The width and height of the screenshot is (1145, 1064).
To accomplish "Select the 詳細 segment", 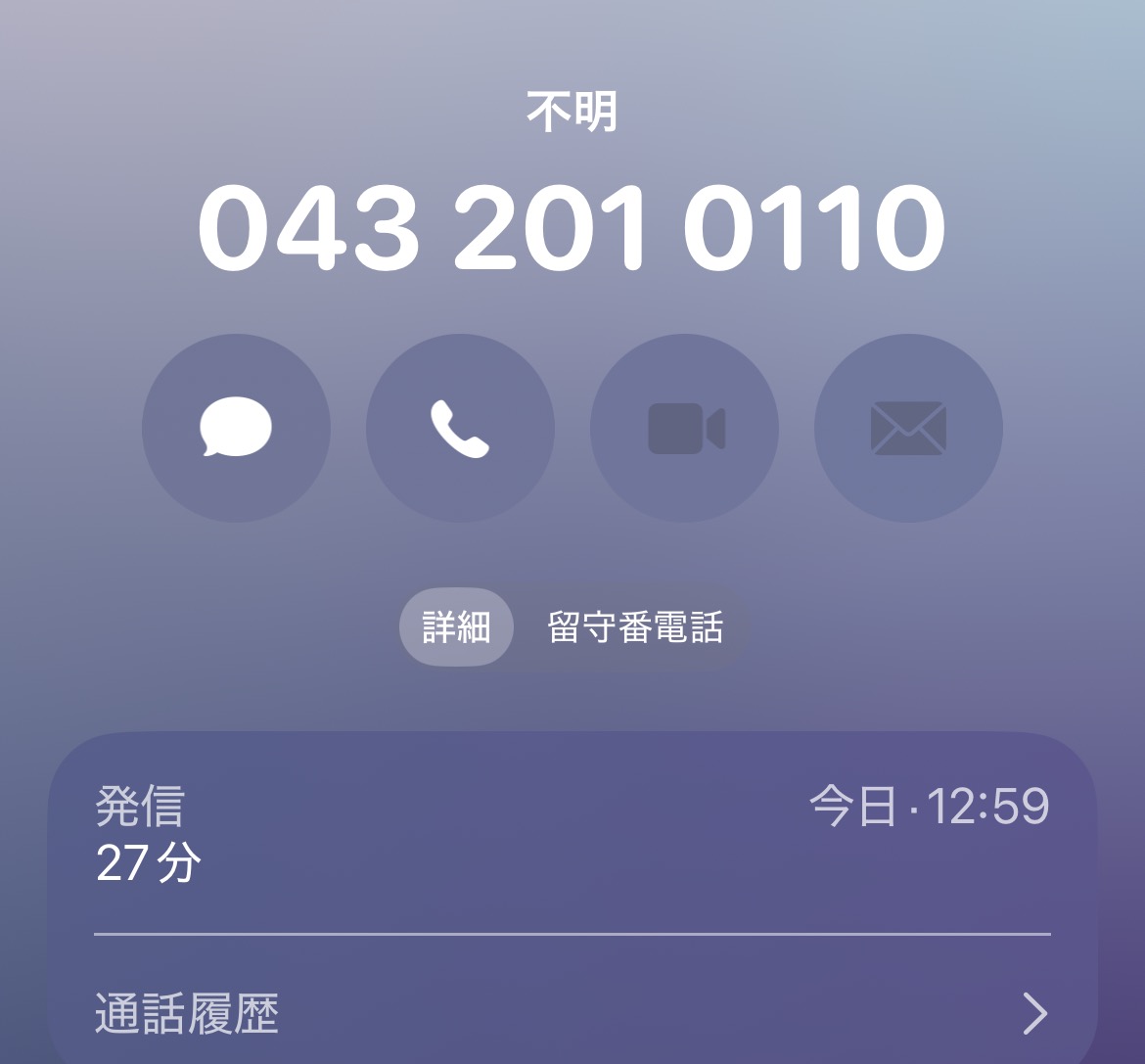I will point(456,627).
